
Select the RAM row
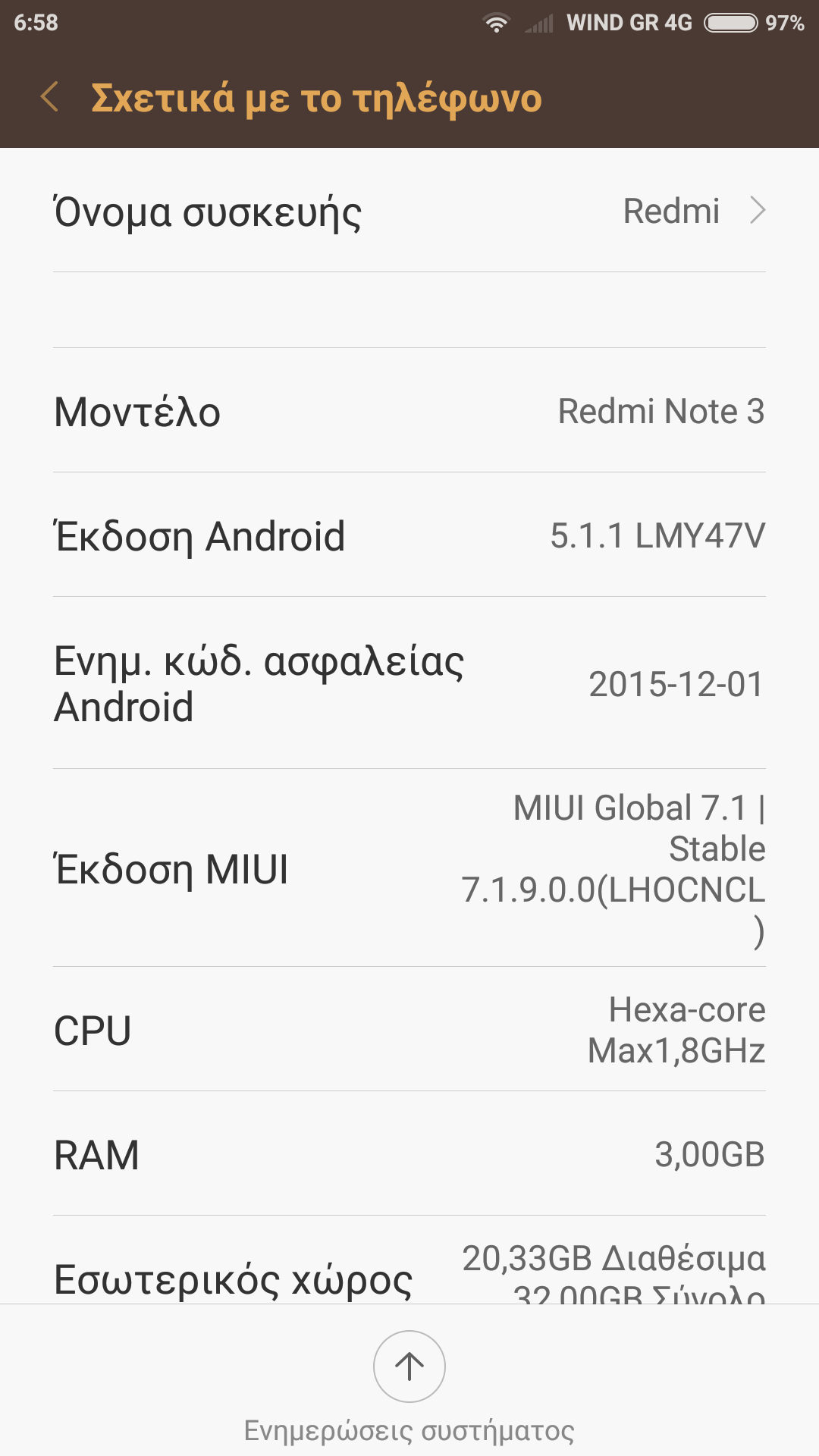[x=409, y=1154]
